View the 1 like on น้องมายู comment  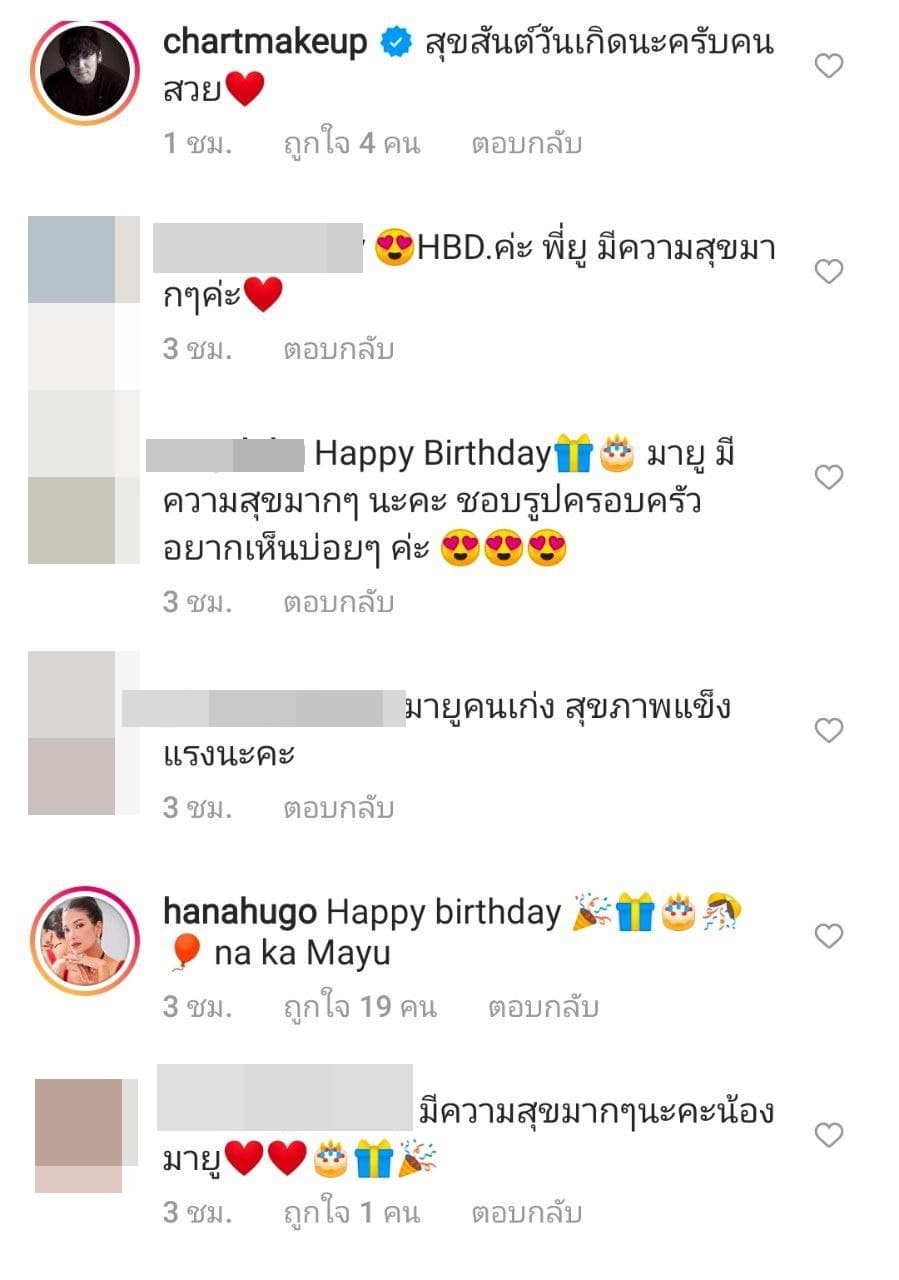pos(351,1213)
